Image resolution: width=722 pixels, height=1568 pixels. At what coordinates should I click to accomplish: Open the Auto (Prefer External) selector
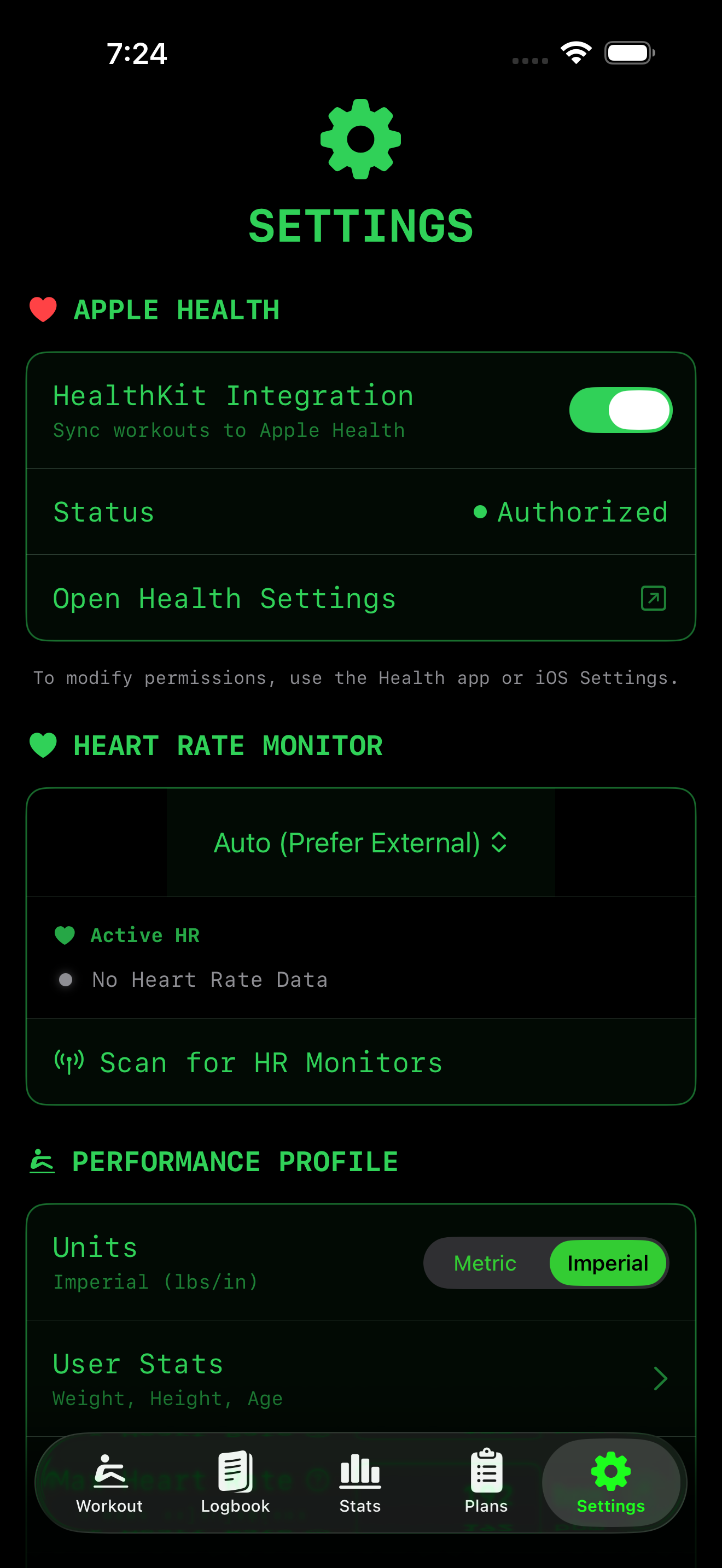click(x=360, y=843)
